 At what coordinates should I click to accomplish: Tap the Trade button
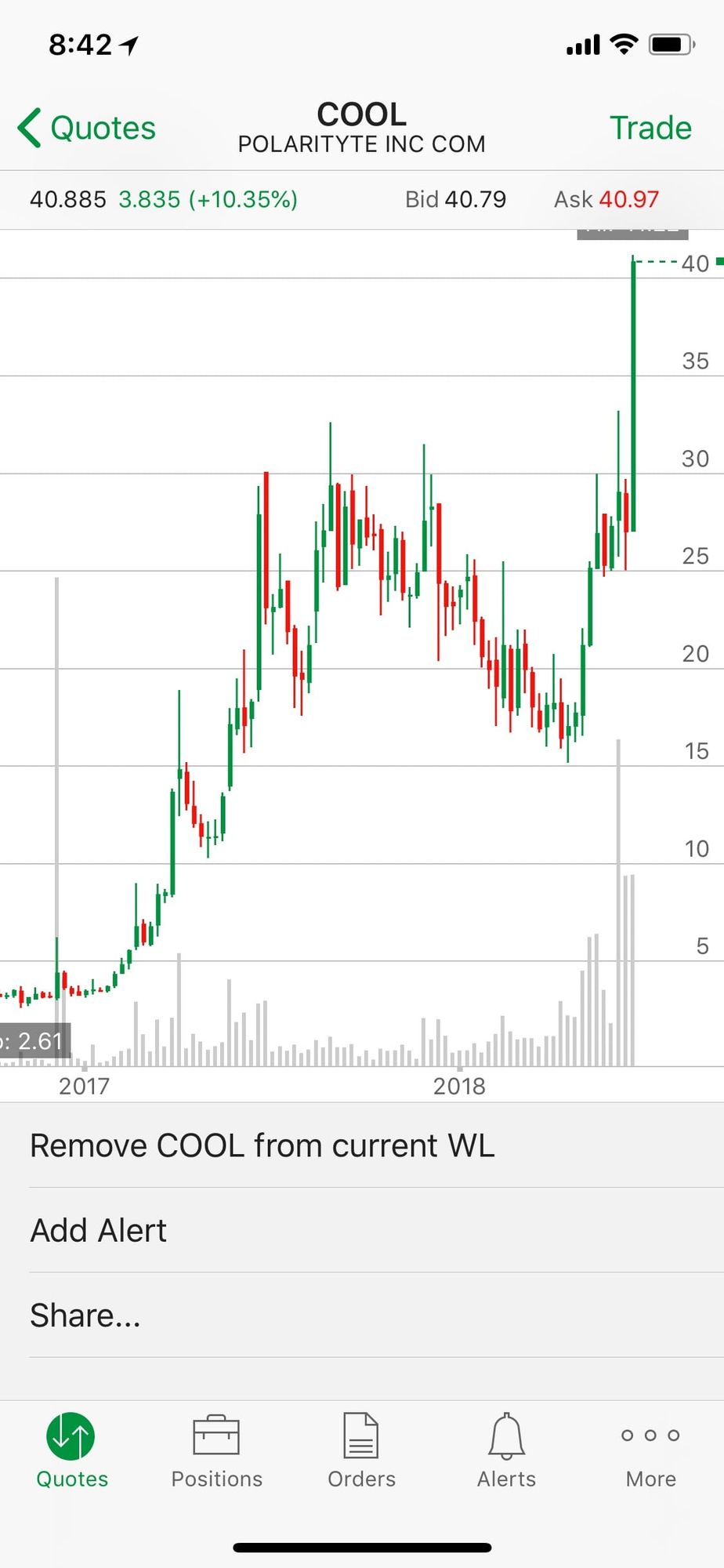[x=651, y=128]
